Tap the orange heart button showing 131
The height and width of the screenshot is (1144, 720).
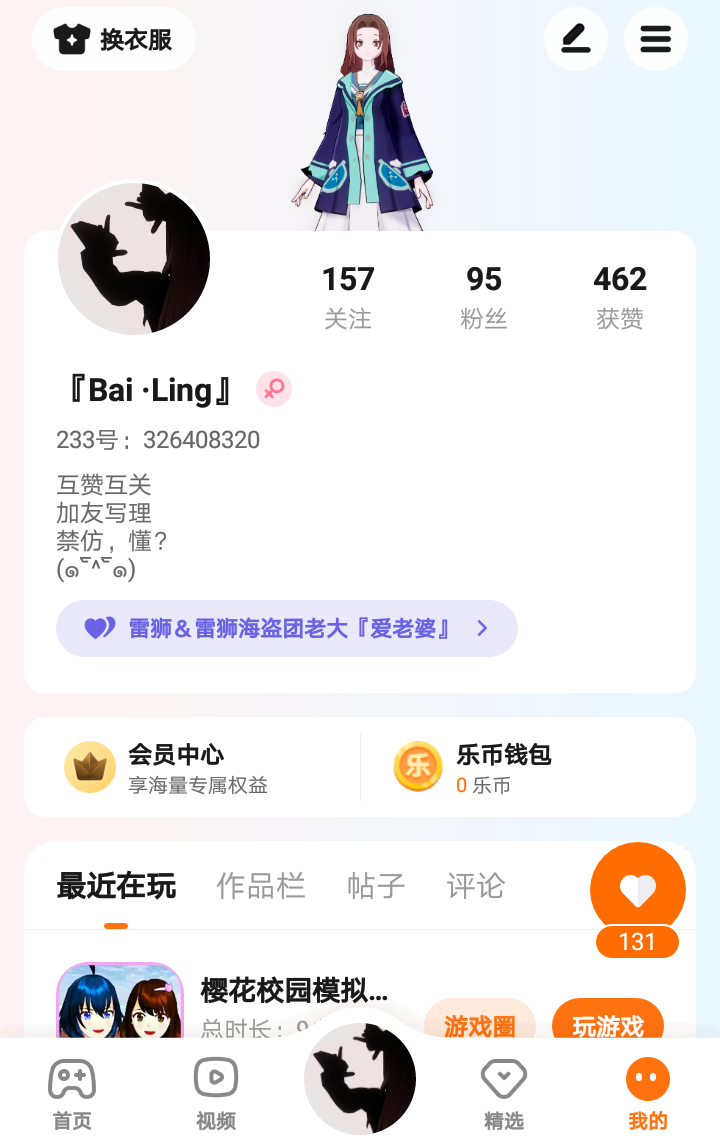637,892
